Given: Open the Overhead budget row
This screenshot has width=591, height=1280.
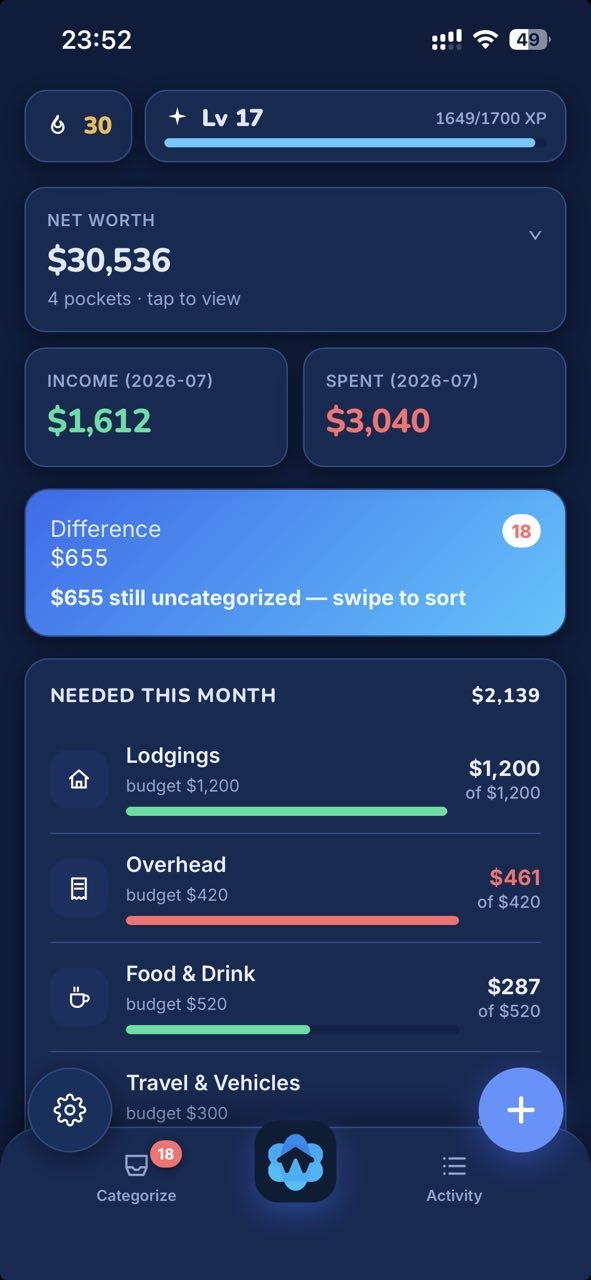Looking at the screenshot, I should pos(295,888).
